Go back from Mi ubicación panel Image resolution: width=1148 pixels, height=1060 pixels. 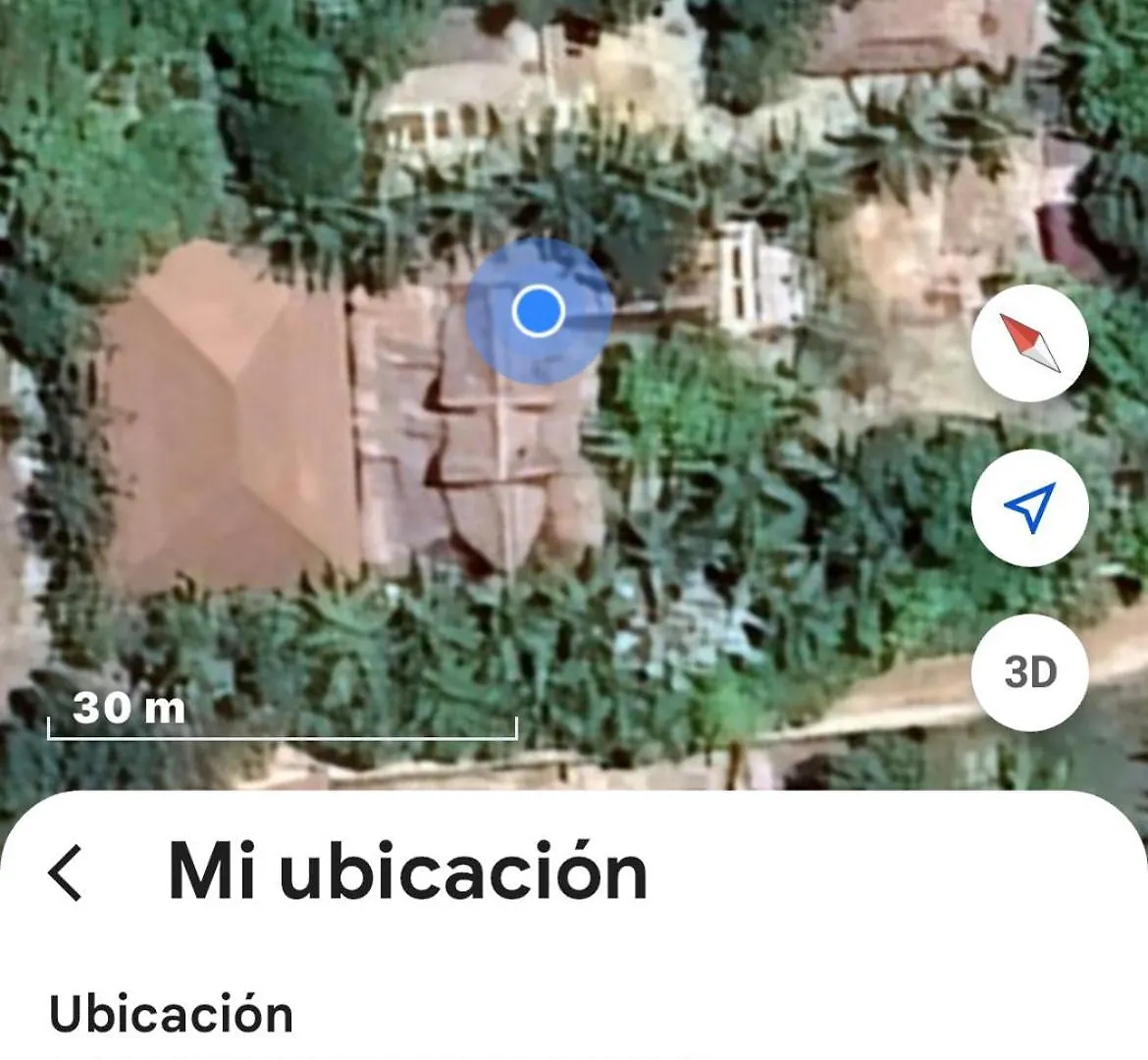[x=66, y=873]
